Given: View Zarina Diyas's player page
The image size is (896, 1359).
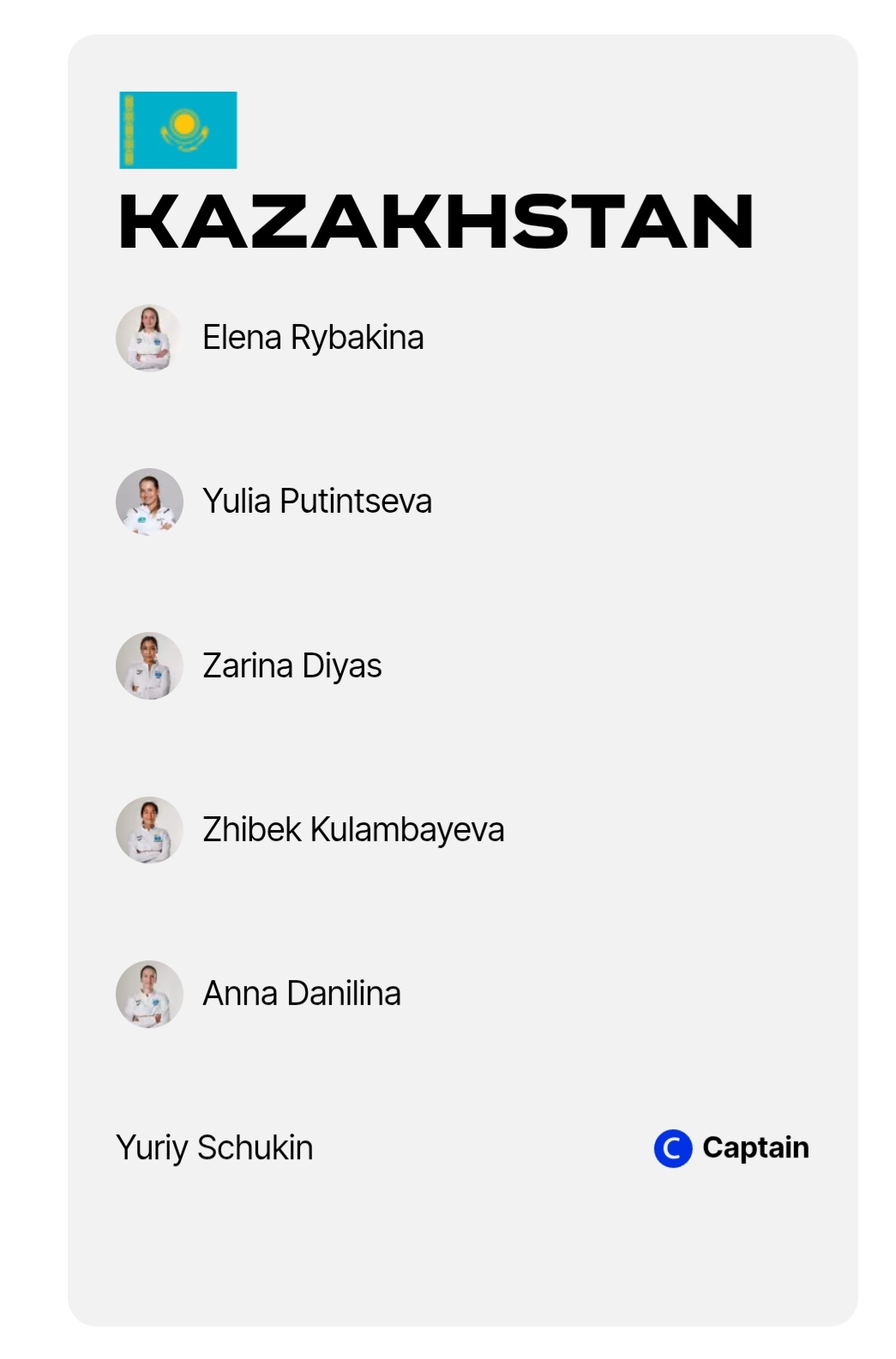Looking at the screenshot, I should coord(292,666).
